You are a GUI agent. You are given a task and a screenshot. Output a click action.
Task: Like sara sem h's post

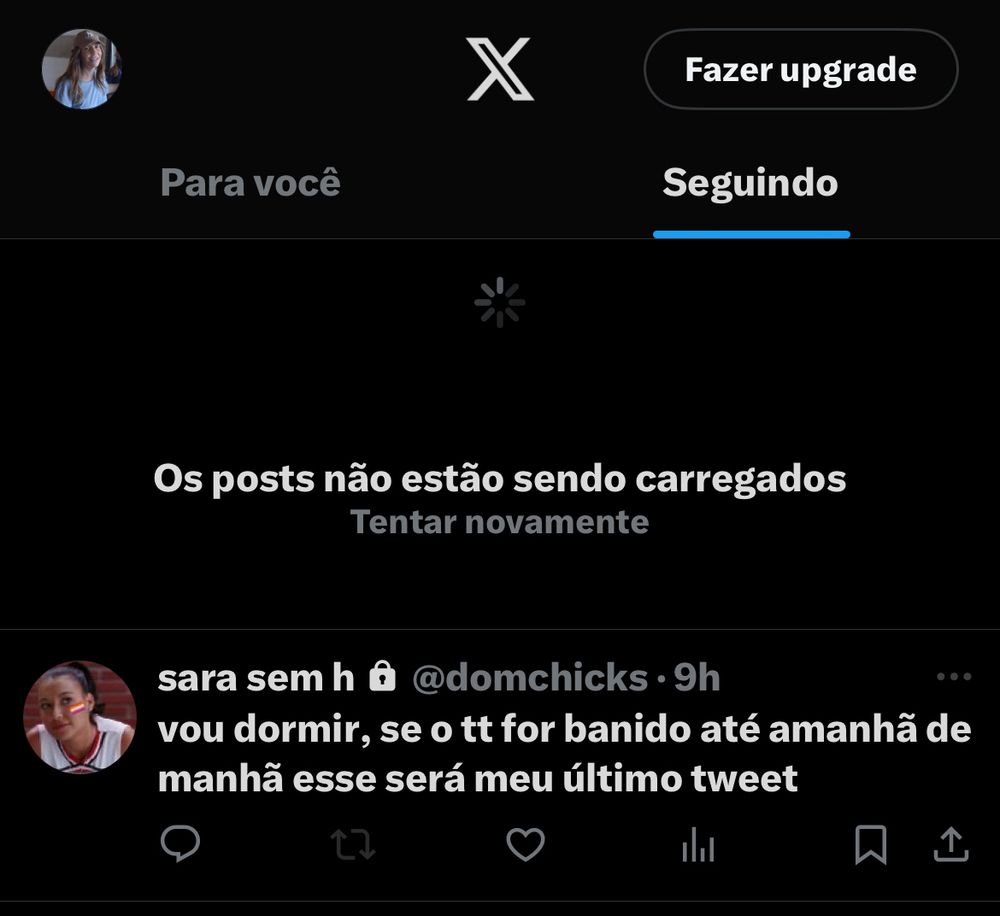525,846
